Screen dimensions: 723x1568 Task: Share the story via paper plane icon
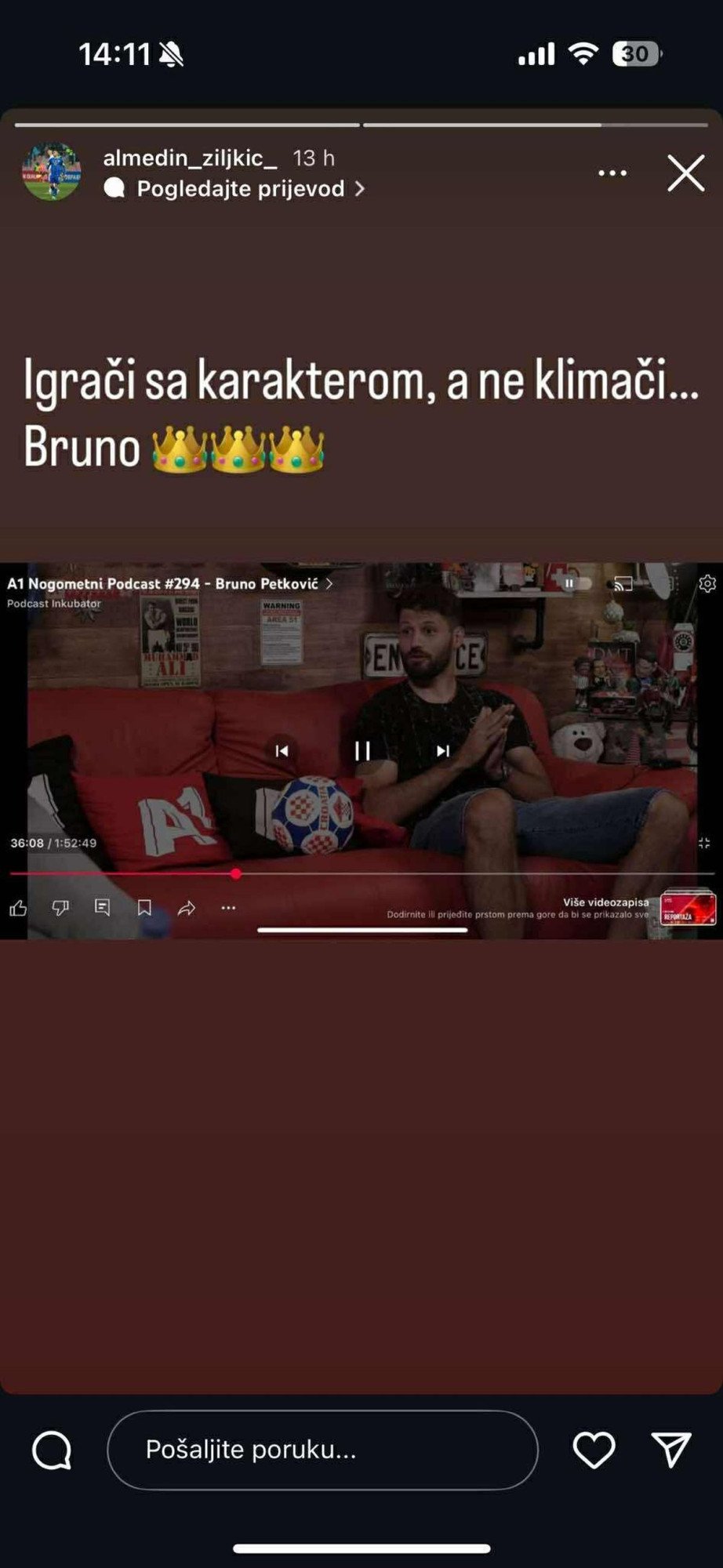click(x=671, y=1450)
